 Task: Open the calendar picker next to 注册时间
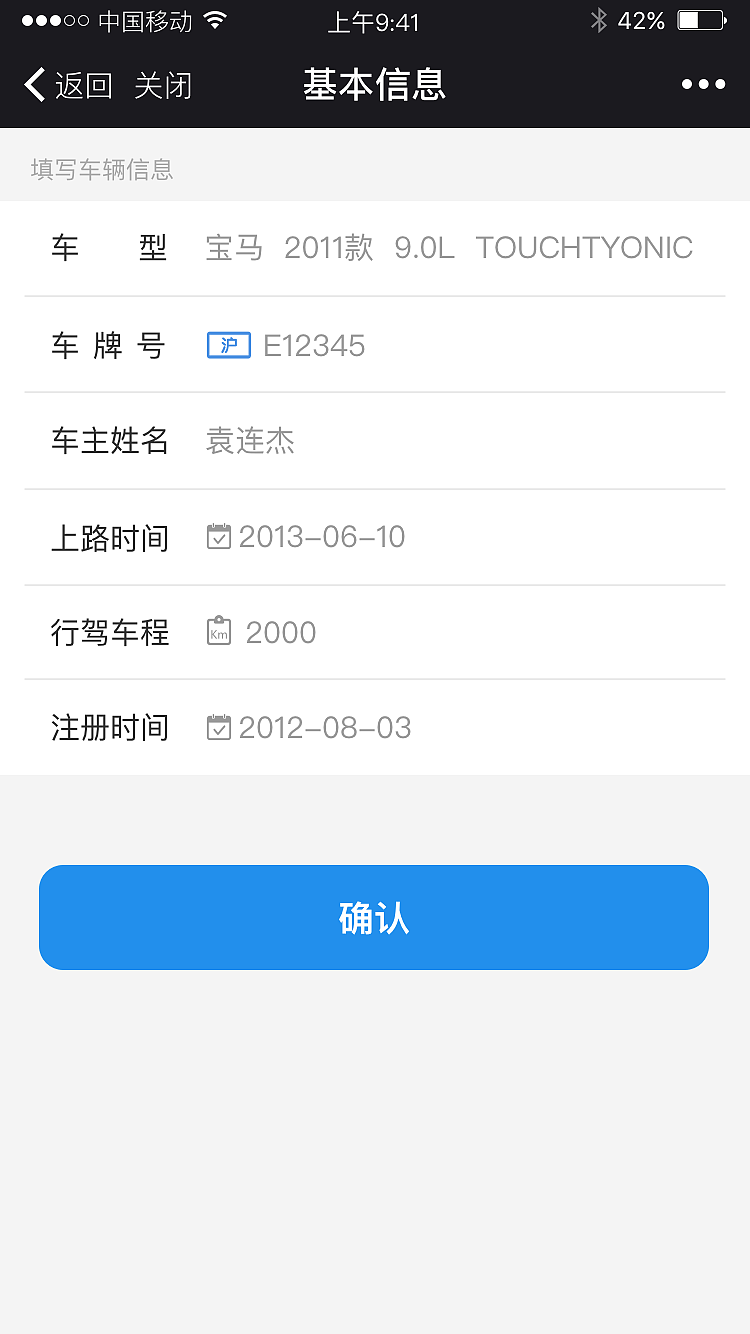[x=219, y=727]
